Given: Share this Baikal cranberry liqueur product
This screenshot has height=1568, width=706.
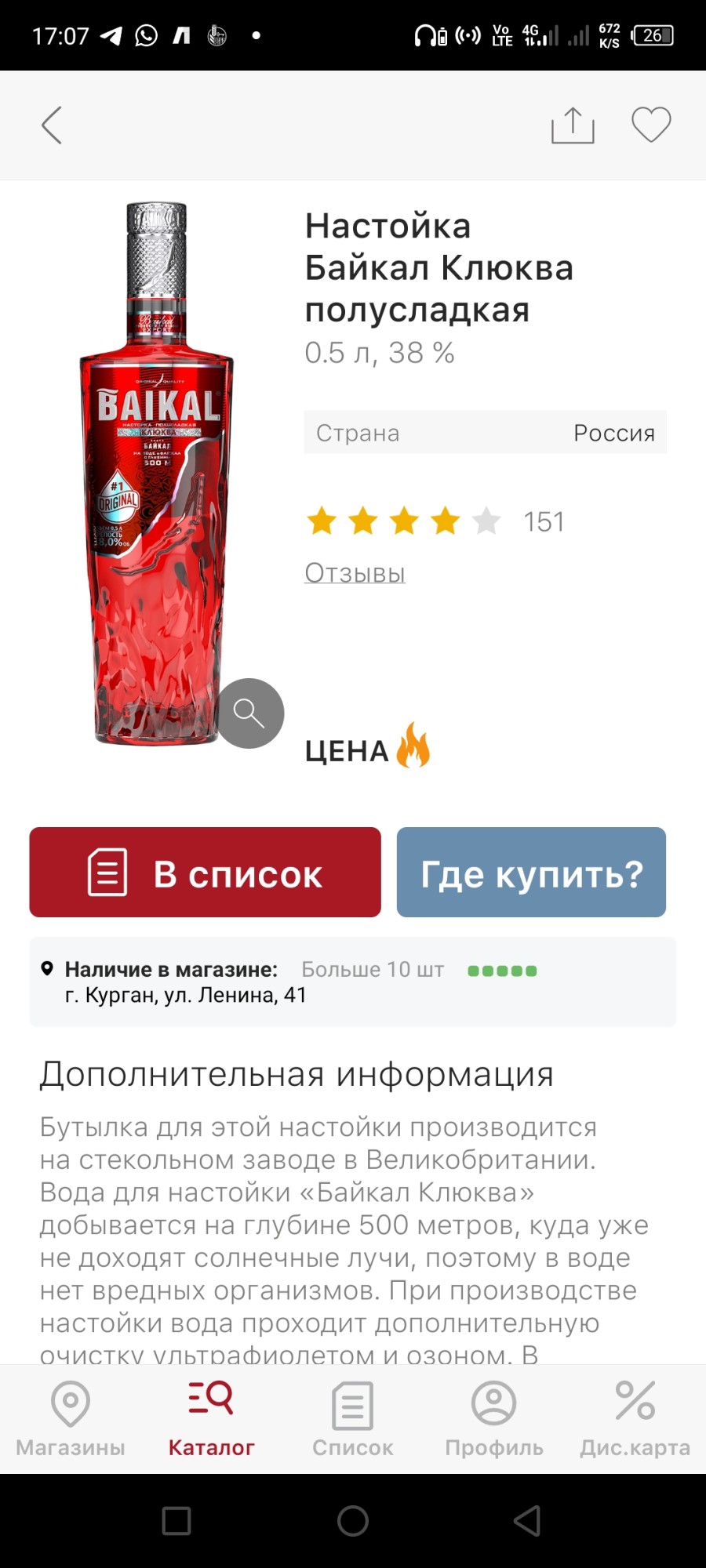Looking at the screenshot, I should (x=573, y=125).
